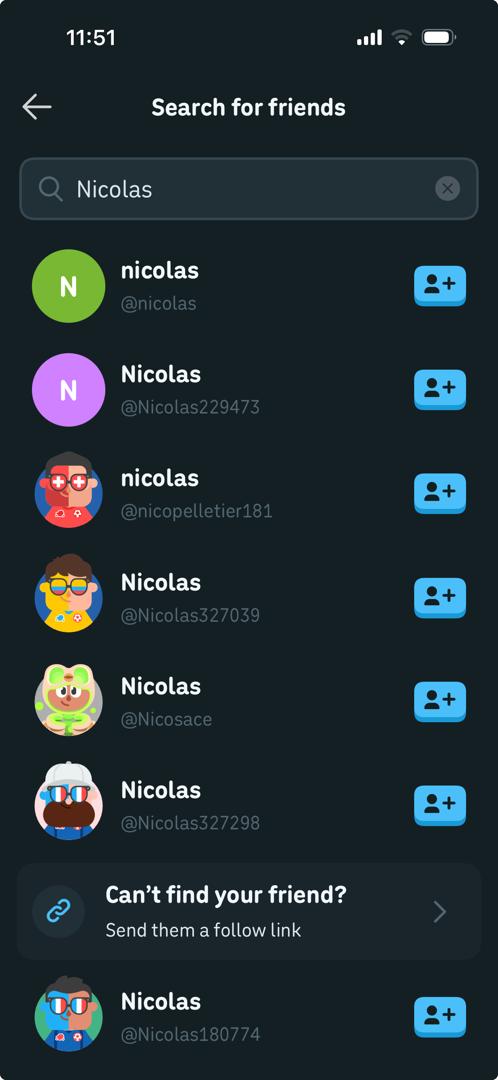Follow the user @Nicolas327298
This screenshot has height=1080, width=498.
439,806
